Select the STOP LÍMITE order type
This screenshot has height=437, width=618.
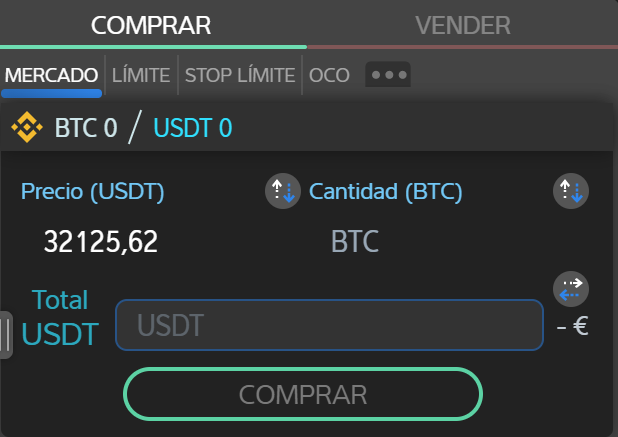pos(240,75)
